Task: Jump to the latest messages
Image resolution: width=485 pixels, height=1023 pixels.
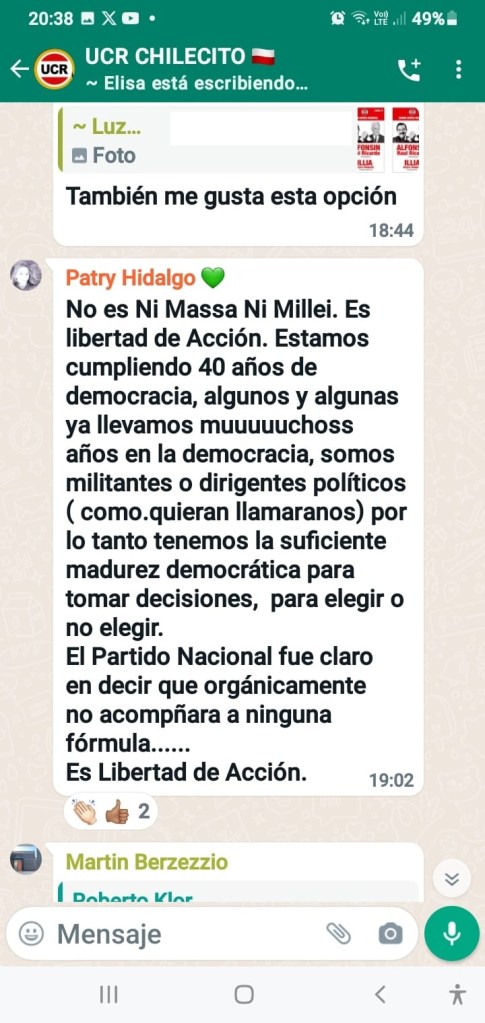Action: pos(452,878)
